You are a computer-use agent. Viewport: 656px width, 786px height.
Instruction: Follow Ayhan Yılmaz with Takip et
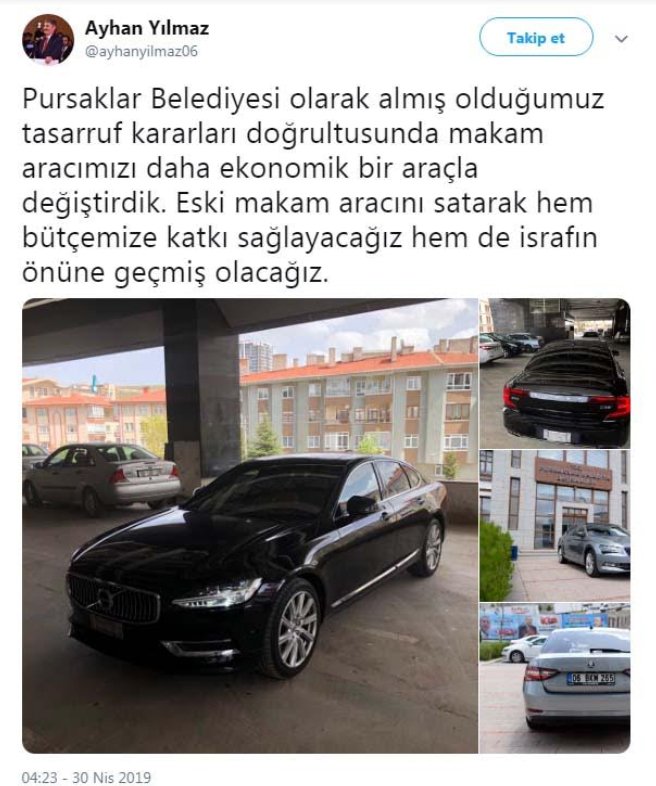(x=536, y=38)
